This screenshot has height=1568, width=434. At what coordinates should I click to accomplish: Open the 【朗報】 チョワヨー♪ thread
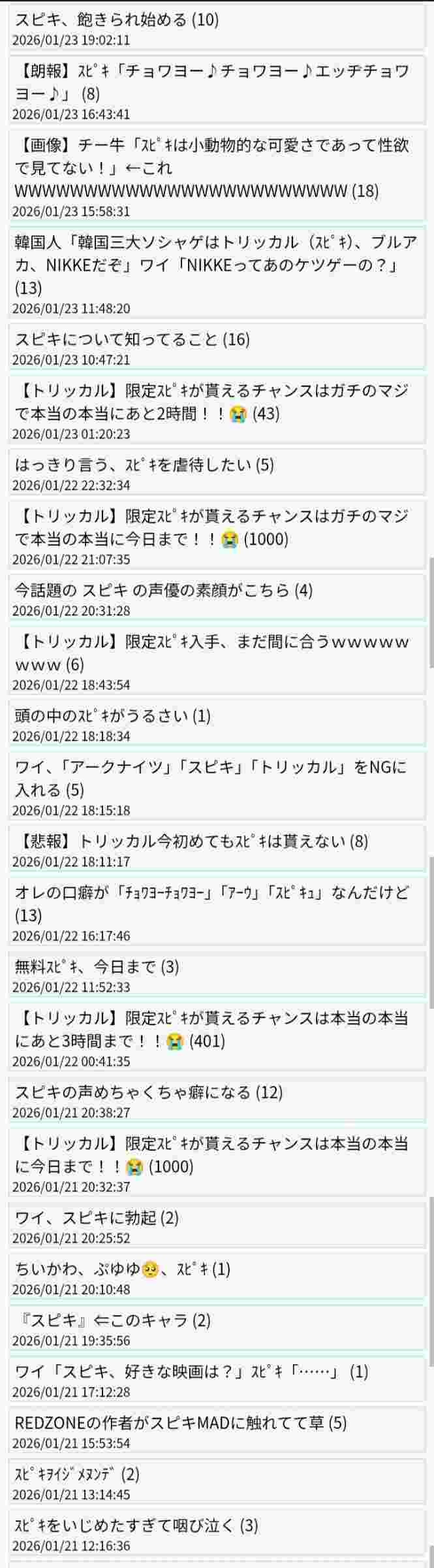click(211, 82)
